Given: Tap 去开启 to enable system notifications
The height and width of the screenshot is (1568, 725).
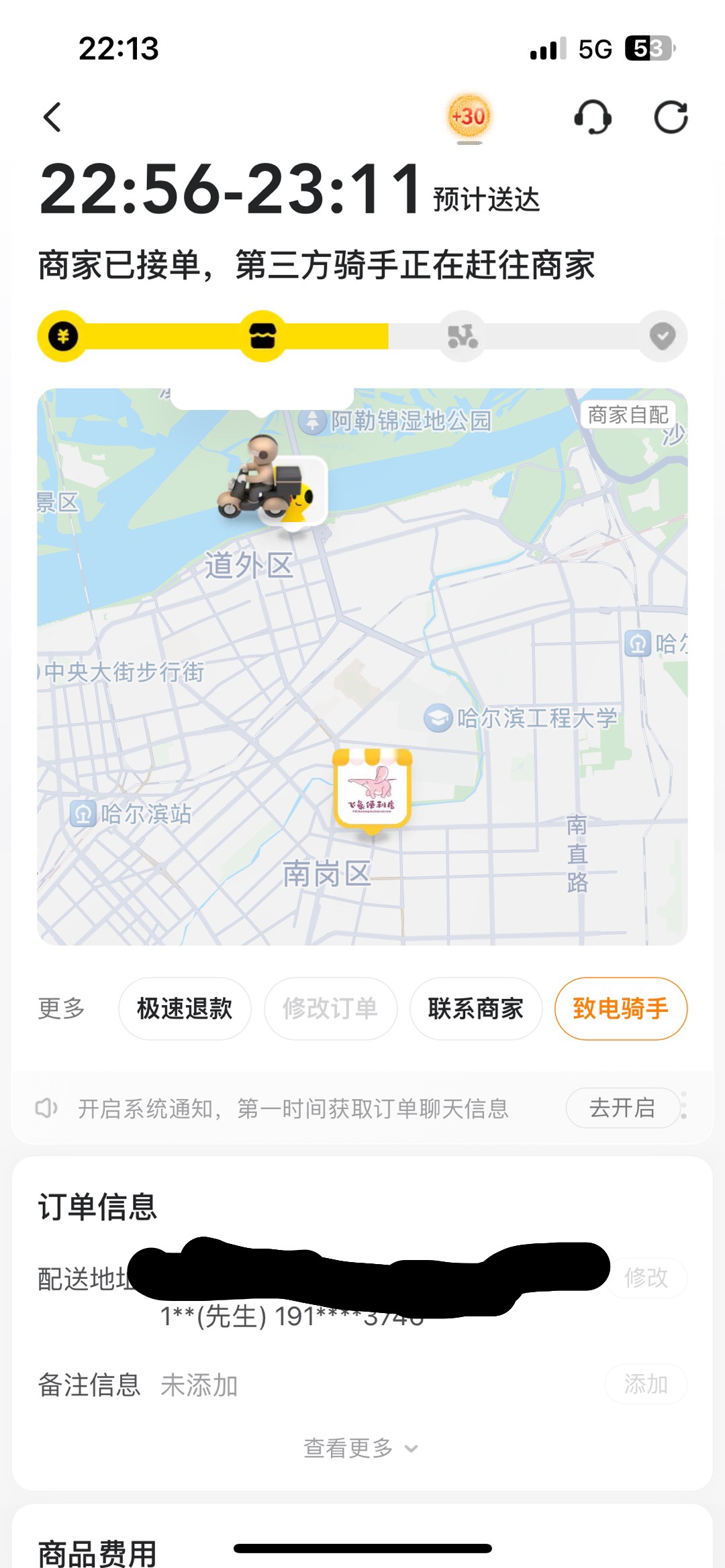Looking at the screenshot, I should pyautogui.click(x=622, y=1108).
